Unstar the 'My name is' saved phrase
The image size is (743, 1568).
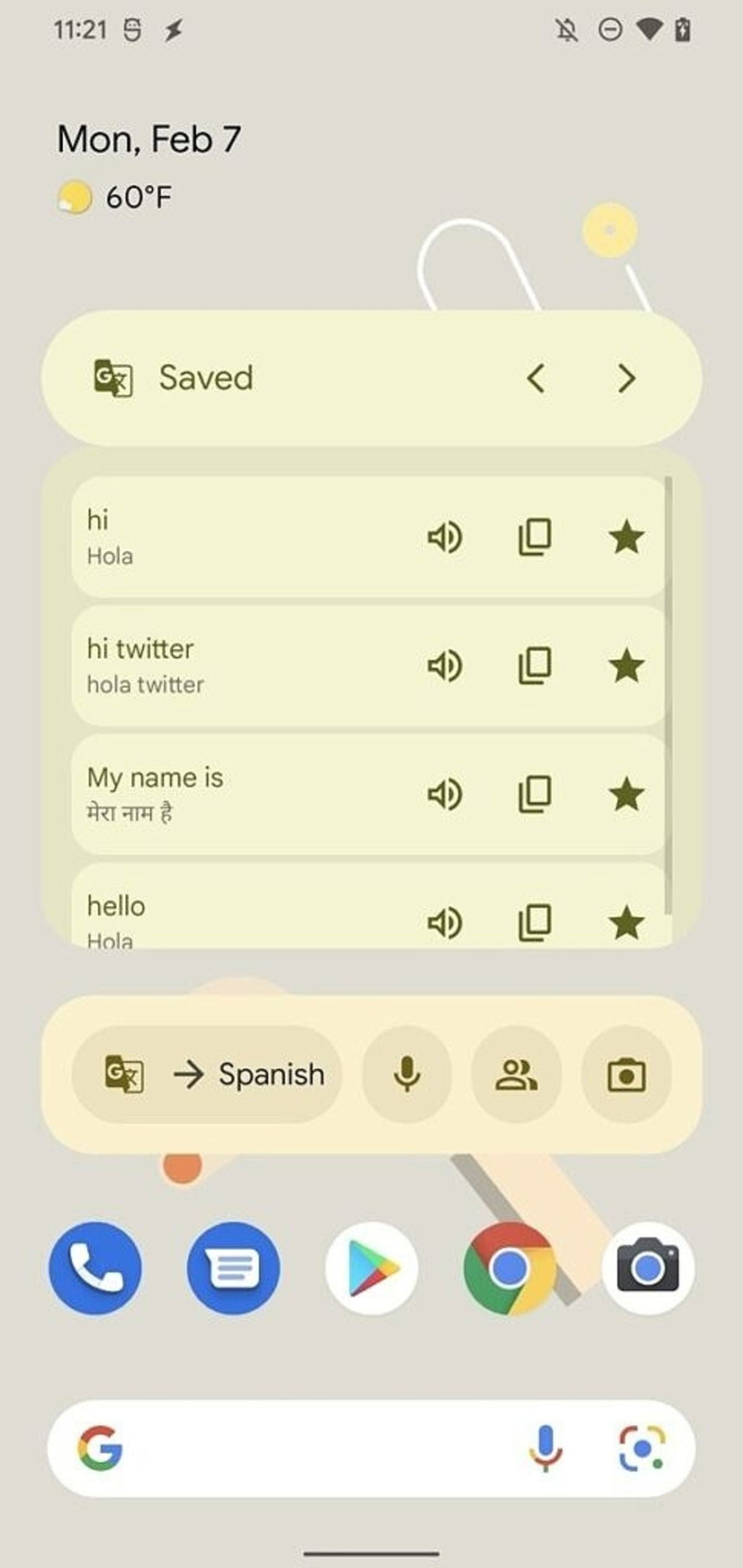pos(627,794)
